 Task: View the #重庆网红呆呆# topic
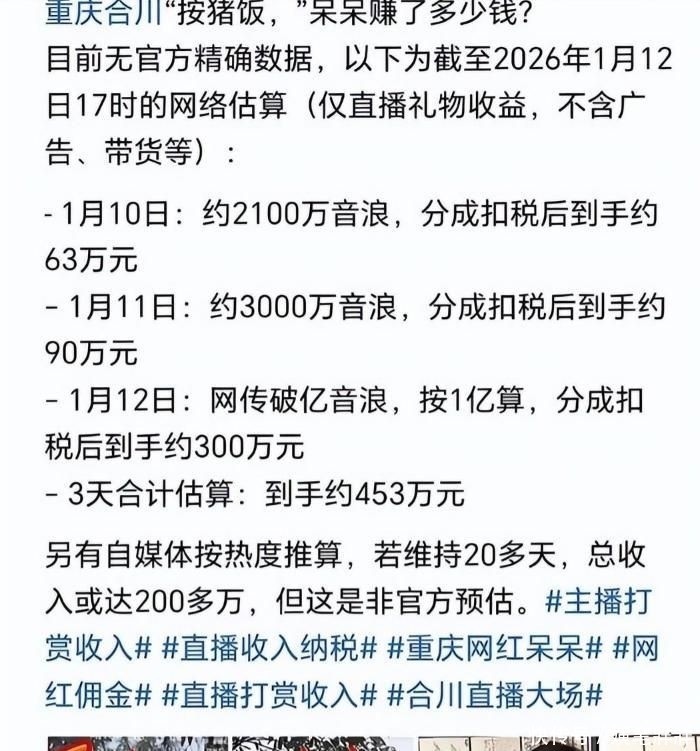(494, 647)
